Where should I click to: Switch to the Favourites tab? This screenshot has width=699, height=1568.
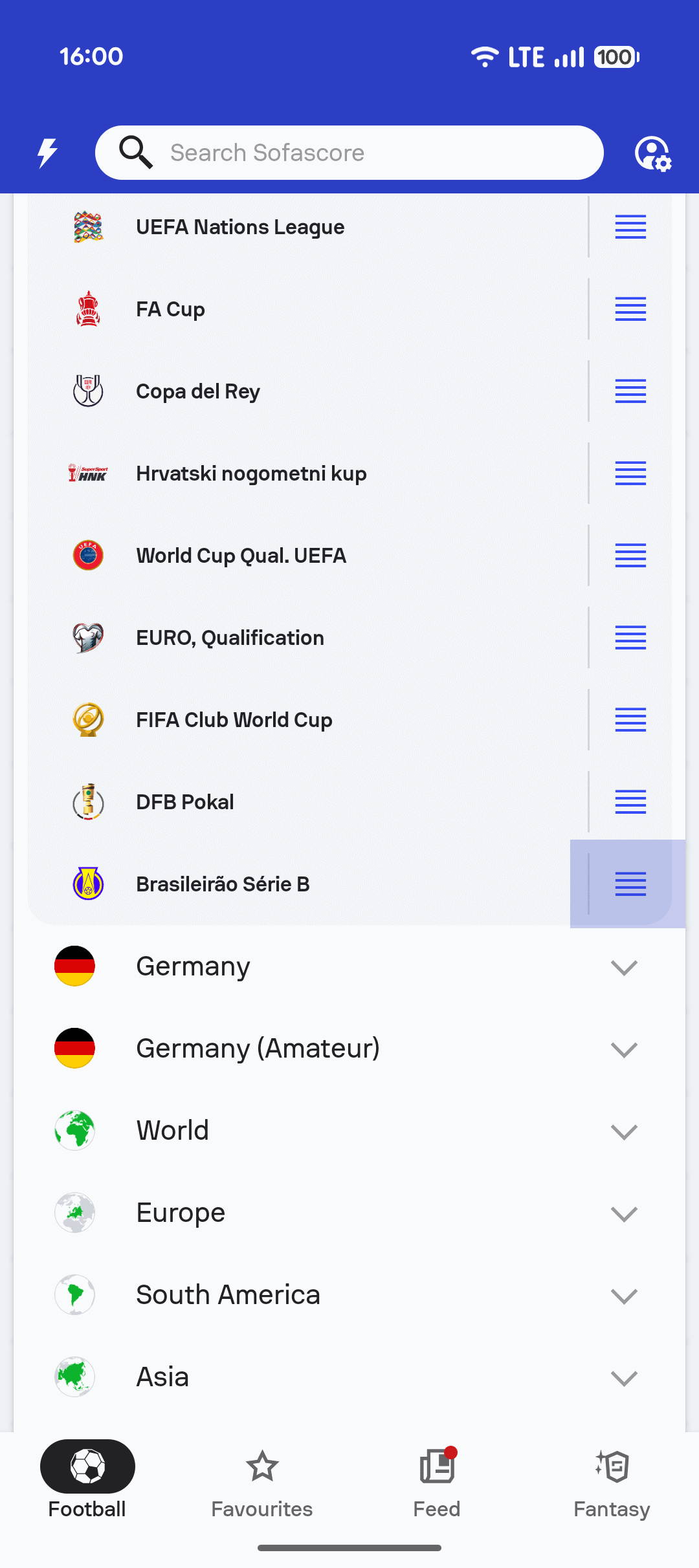coord(262,1481)
